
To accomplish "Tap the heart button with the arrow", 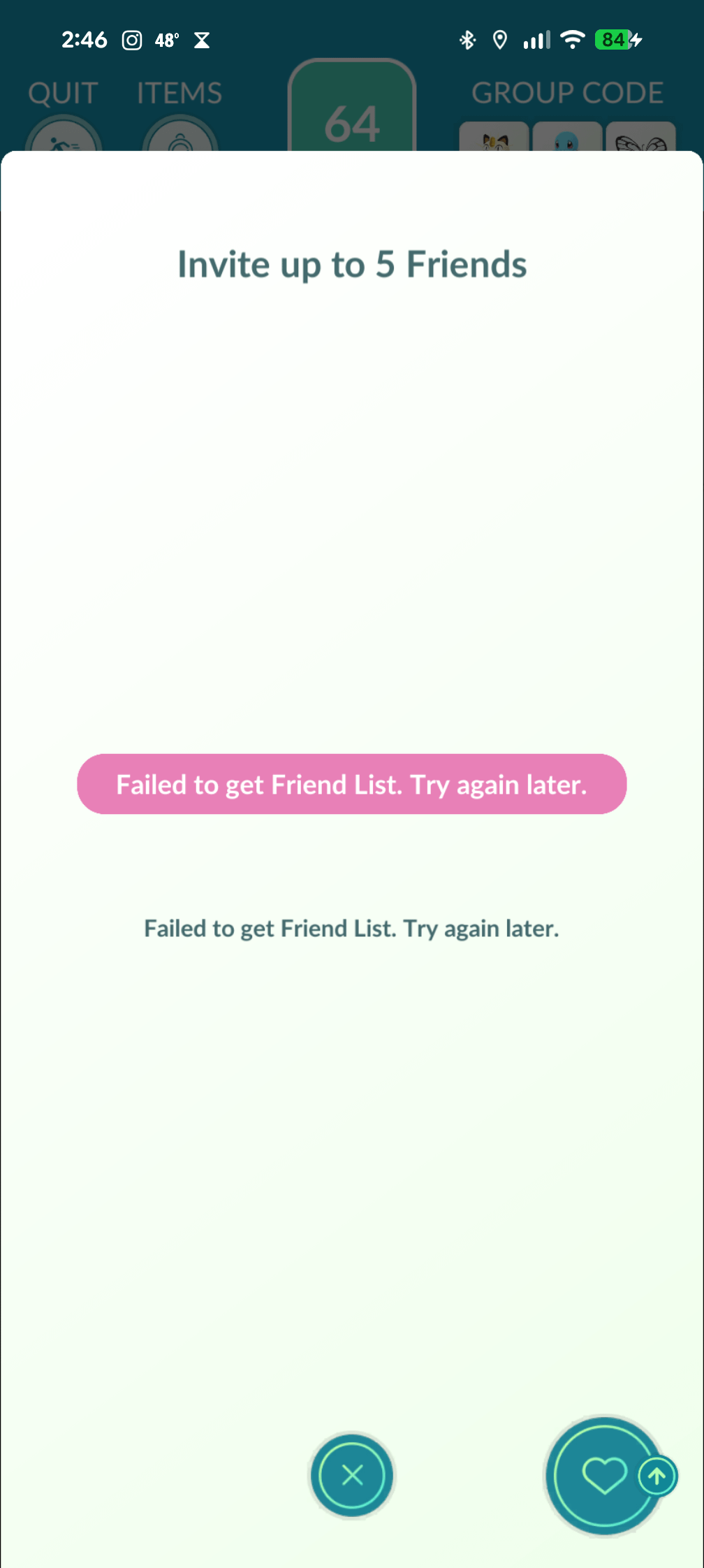I will click(605, 1476).
